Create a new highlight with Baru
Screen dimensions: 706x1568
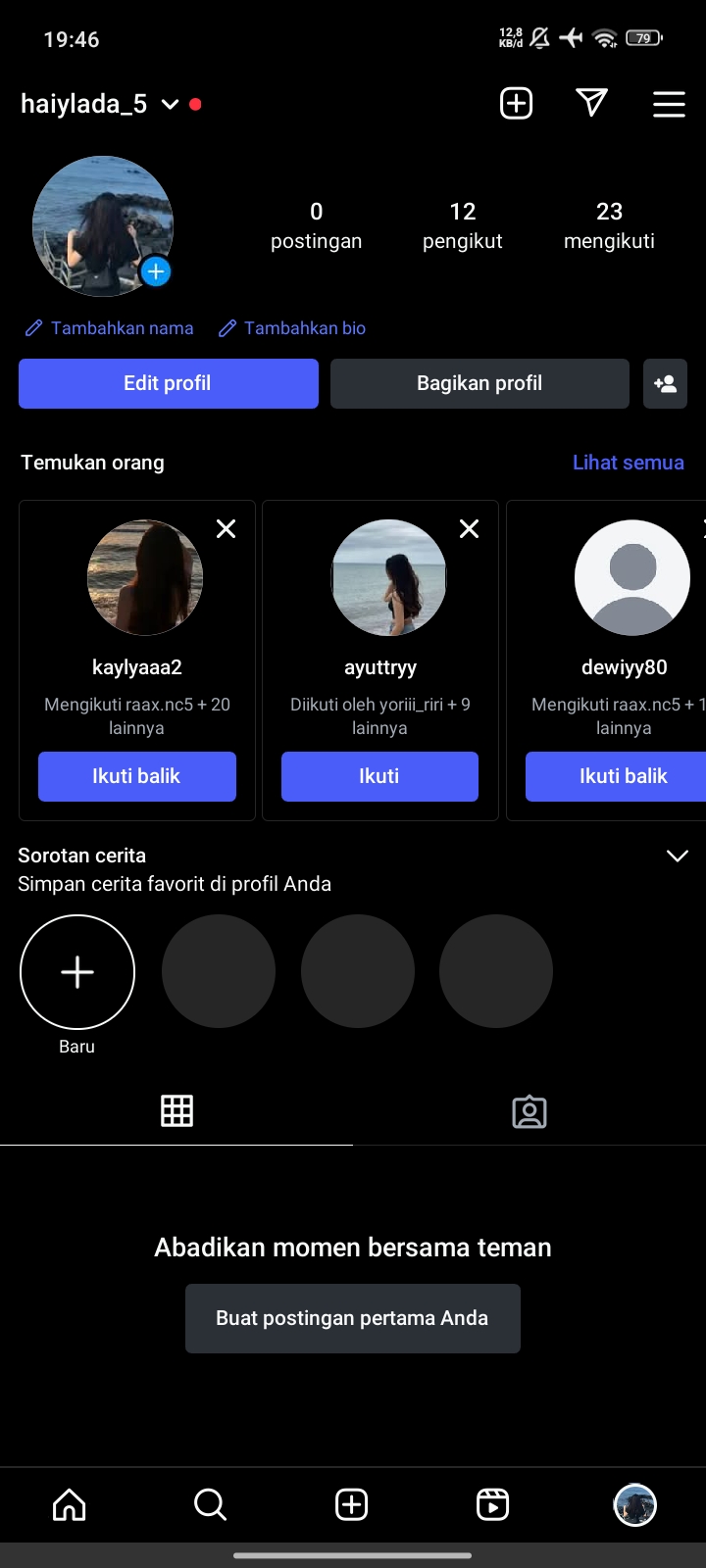tap(77, 971)
